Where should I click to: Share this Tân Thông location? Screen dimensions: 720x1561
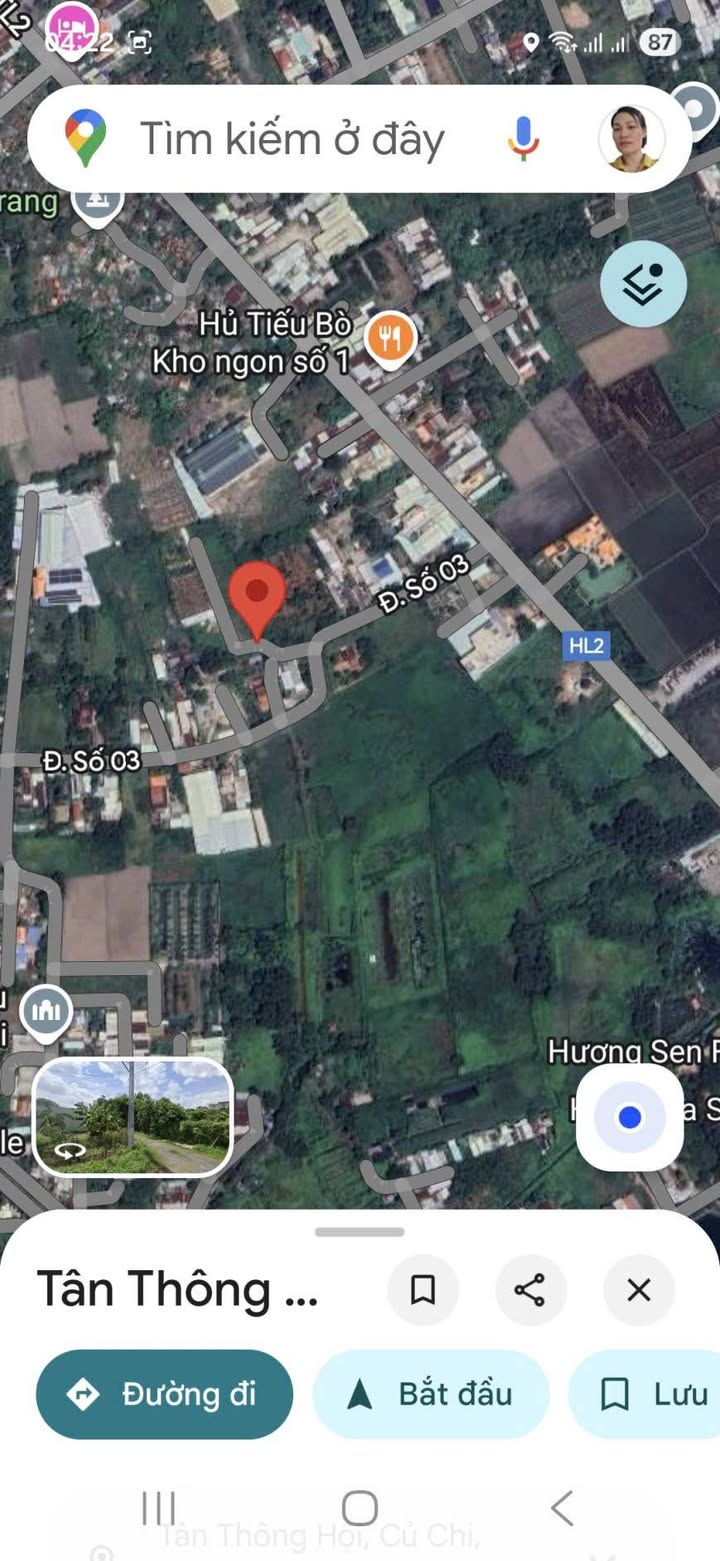[x=530, y=1290]
